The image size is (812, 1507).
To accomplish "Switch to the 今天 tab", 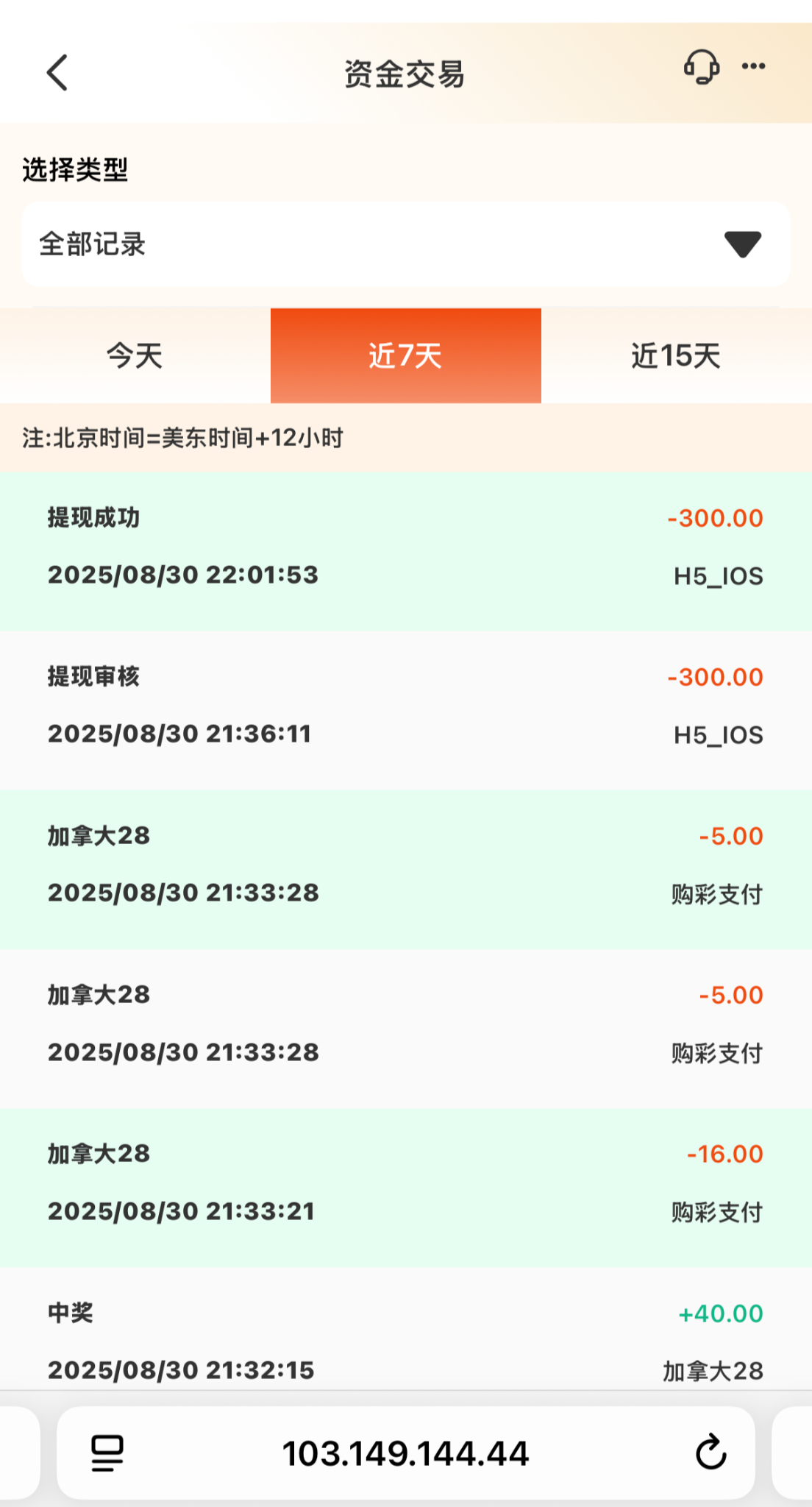I will click(x=135, y=356).
